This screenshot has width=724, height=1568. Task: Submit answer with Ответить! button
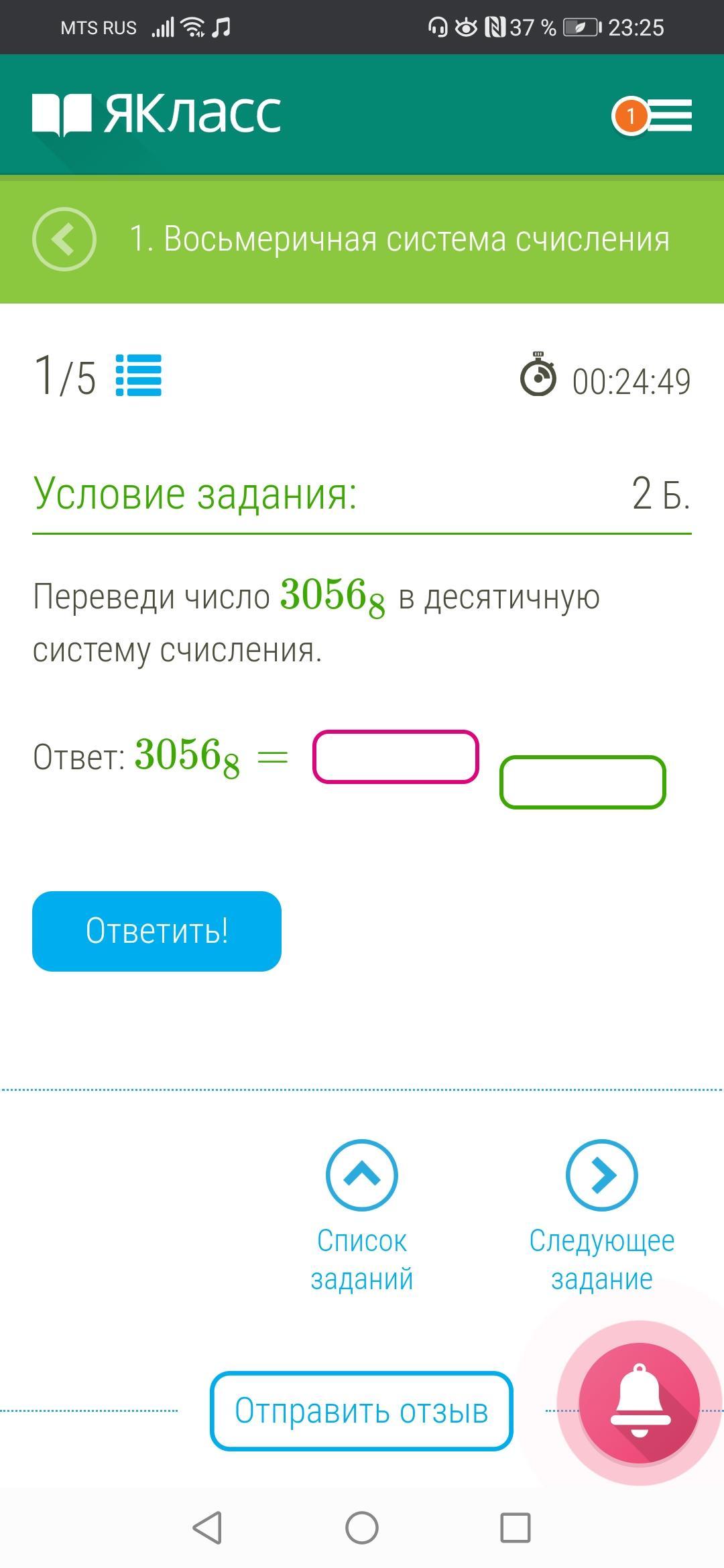[157, 931]
